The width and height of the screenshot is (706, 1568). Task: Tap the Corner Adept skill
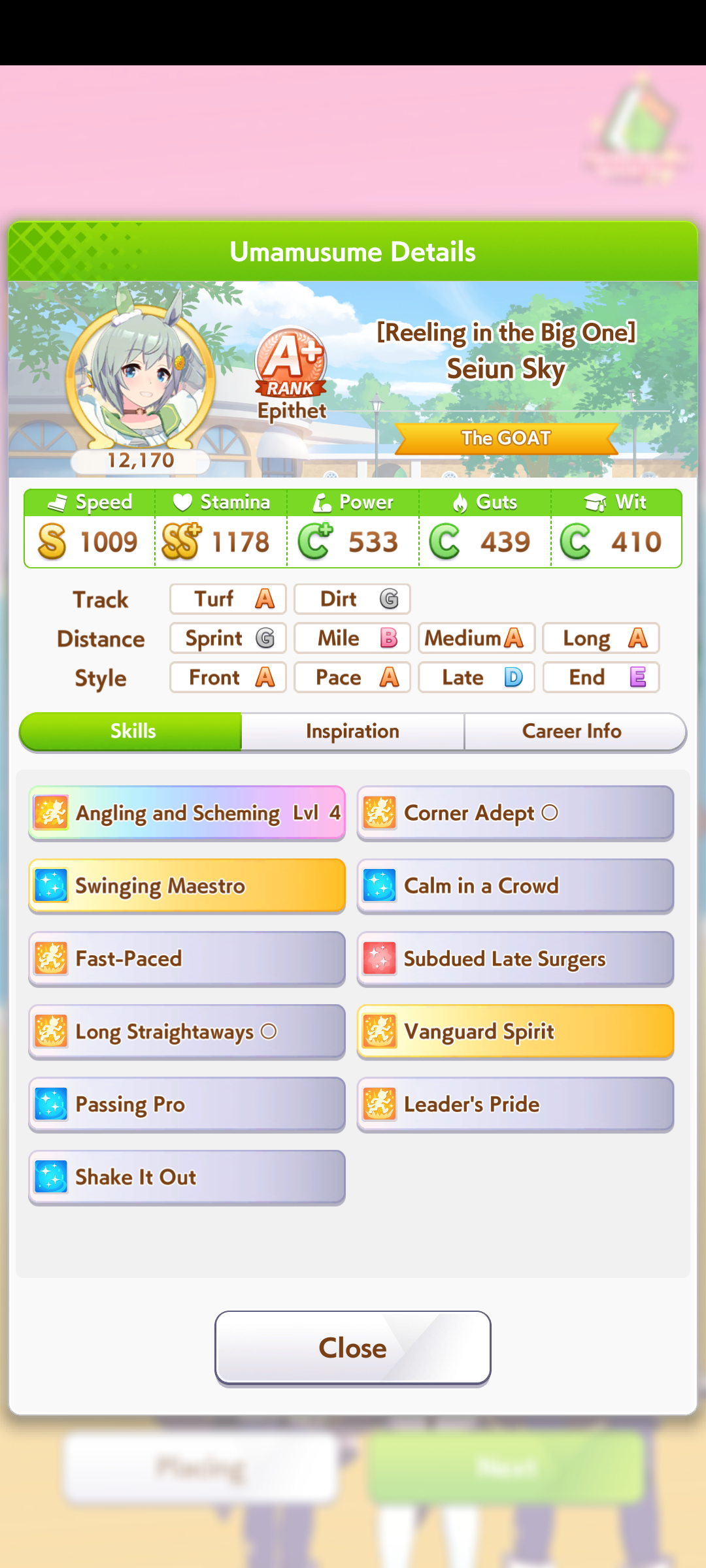coord(515,813)
